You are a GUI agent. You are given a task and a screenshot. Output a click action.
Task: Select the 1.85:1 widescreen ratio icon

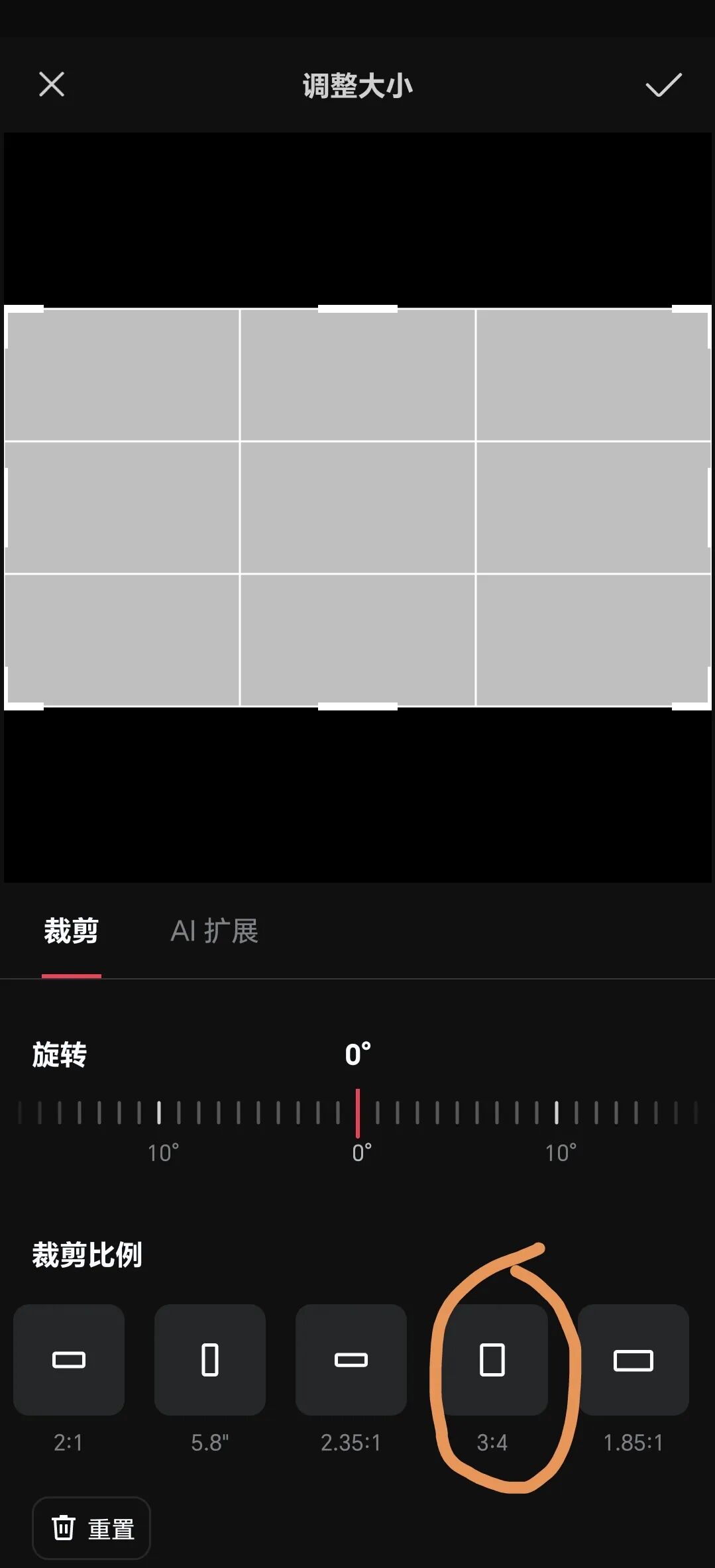point(633,1360)
